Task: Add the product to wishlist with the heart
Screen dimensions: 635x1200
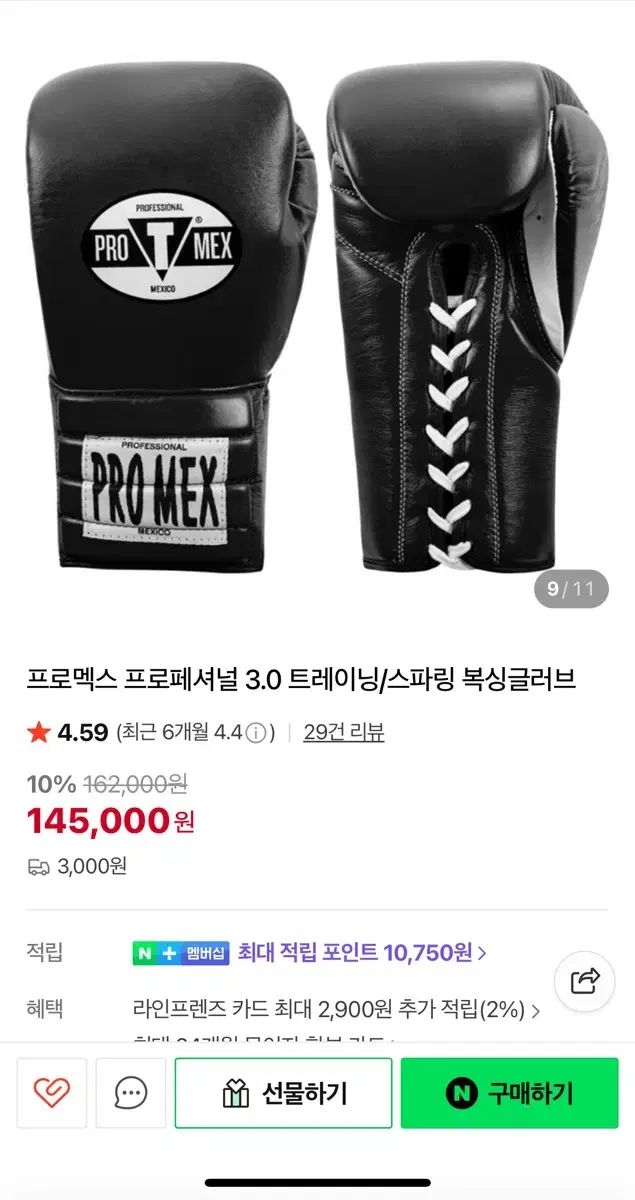Action: [x=51, y=1093]
